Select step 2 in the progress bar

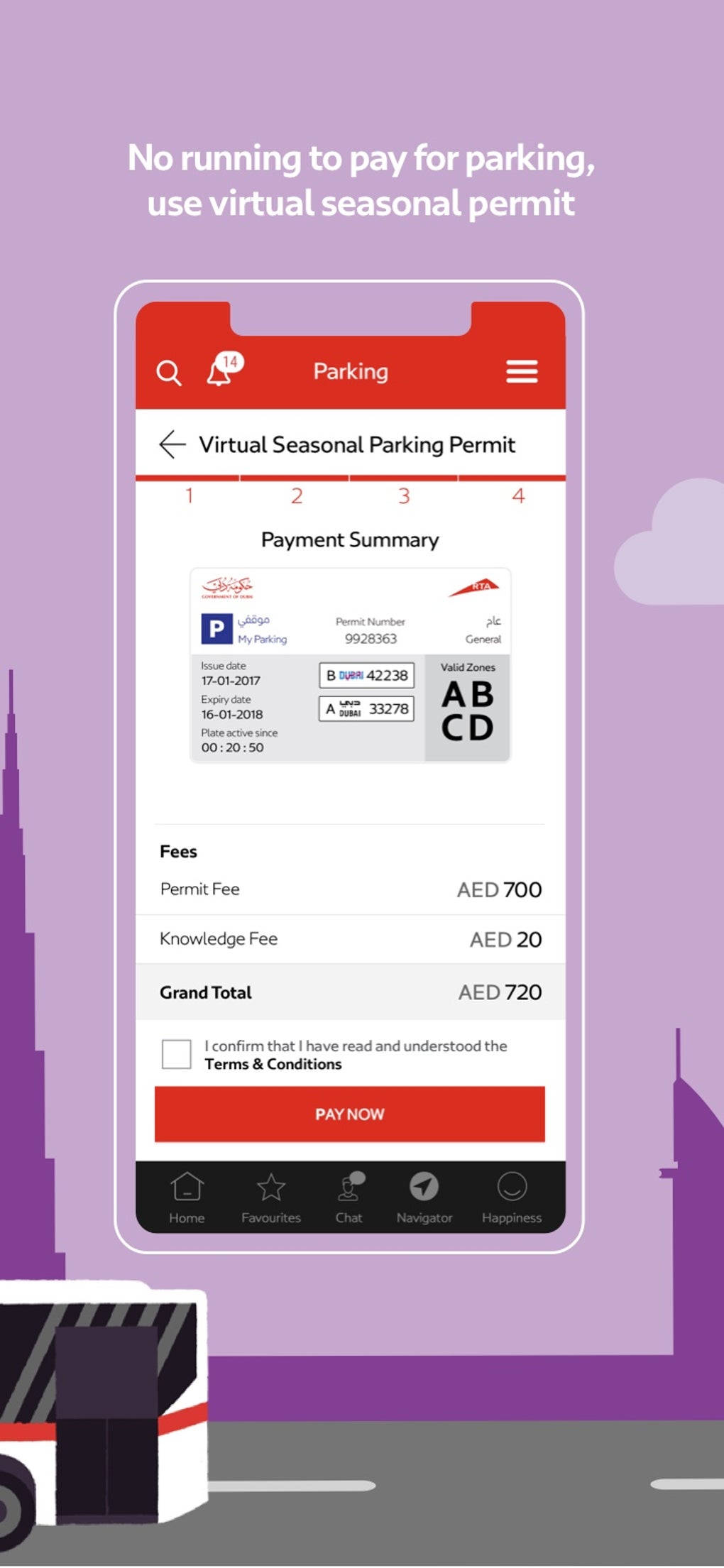[x=297, y=496]
